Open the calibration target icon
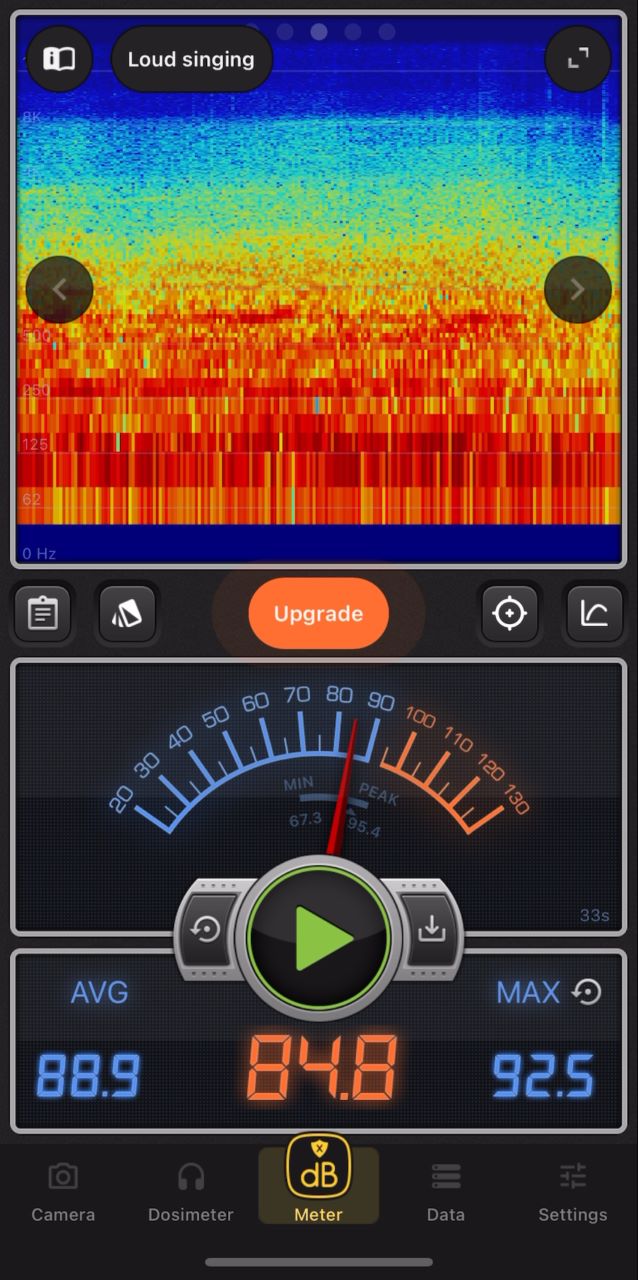This screenshot has height=1280, width=638. tap(510, 613)
